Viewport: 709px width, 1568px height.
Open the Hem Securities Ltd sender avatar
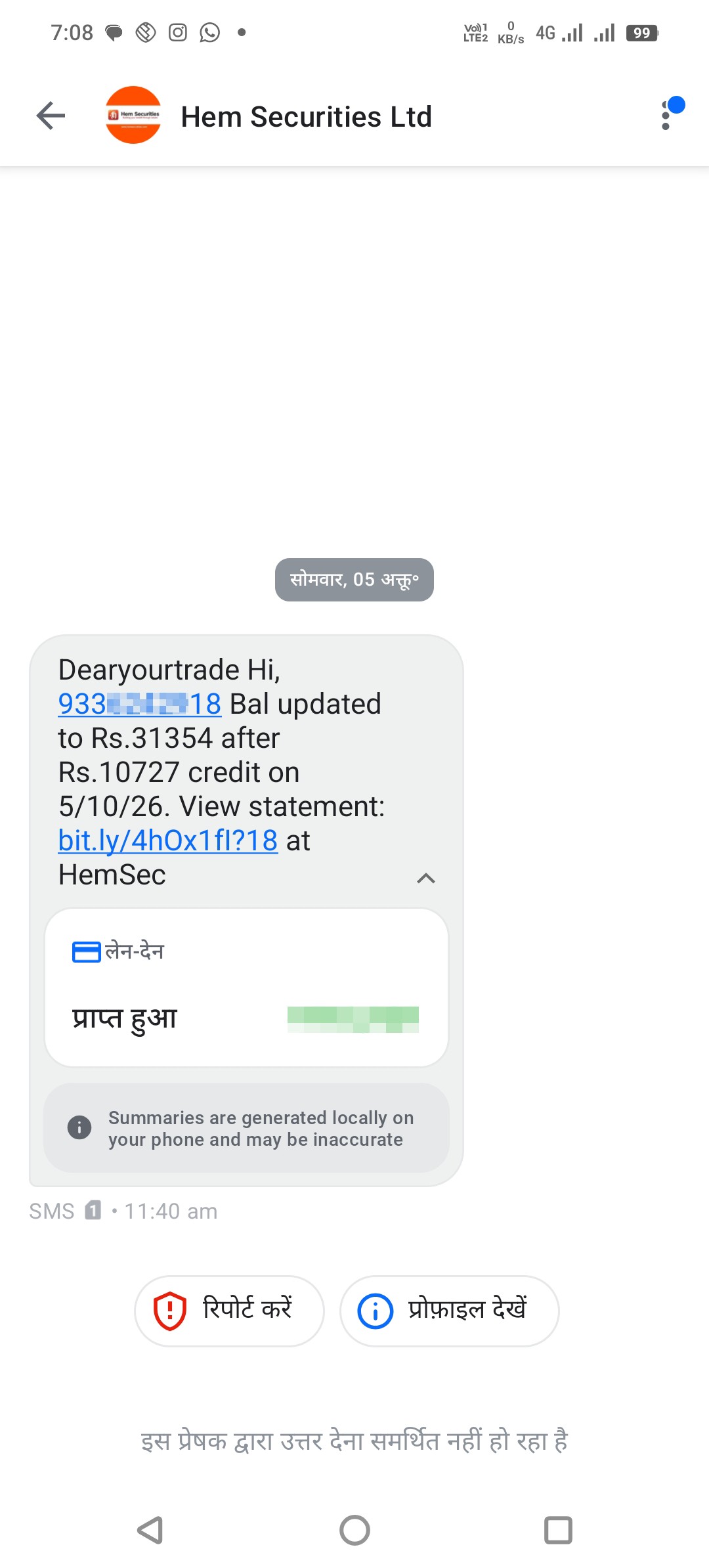[133, 115]
